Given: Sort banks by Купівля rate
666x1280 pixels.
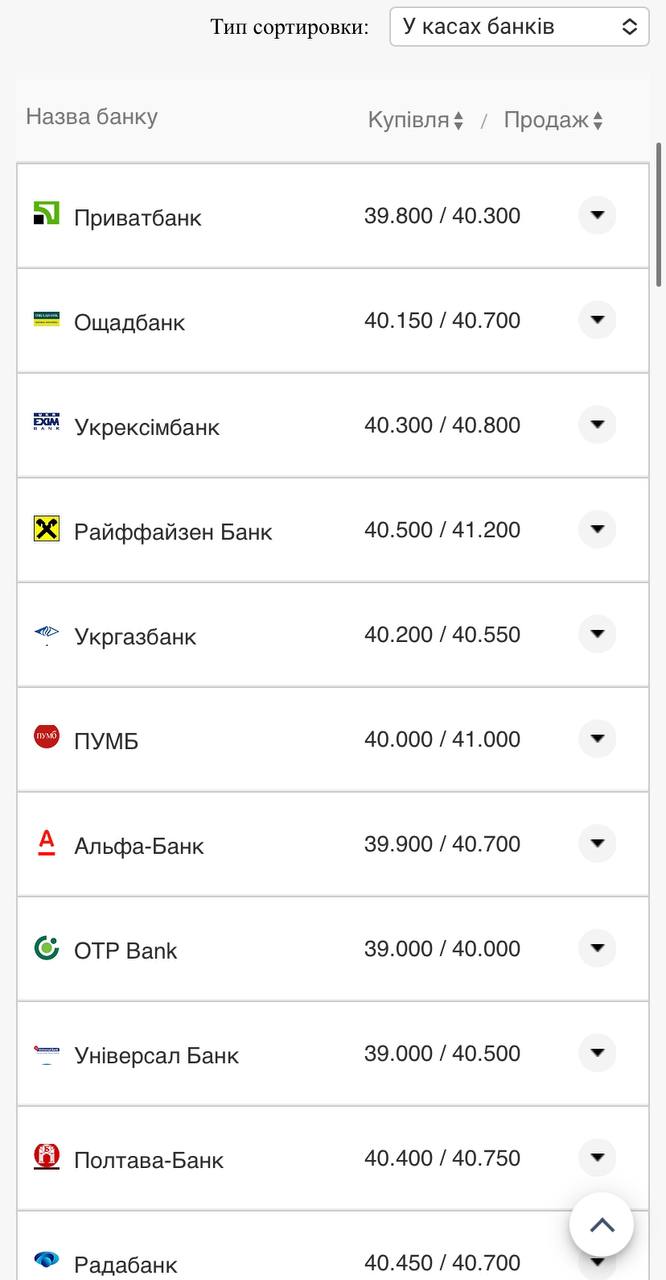Looking at the screenshot, I should click(x=415, y=120).
